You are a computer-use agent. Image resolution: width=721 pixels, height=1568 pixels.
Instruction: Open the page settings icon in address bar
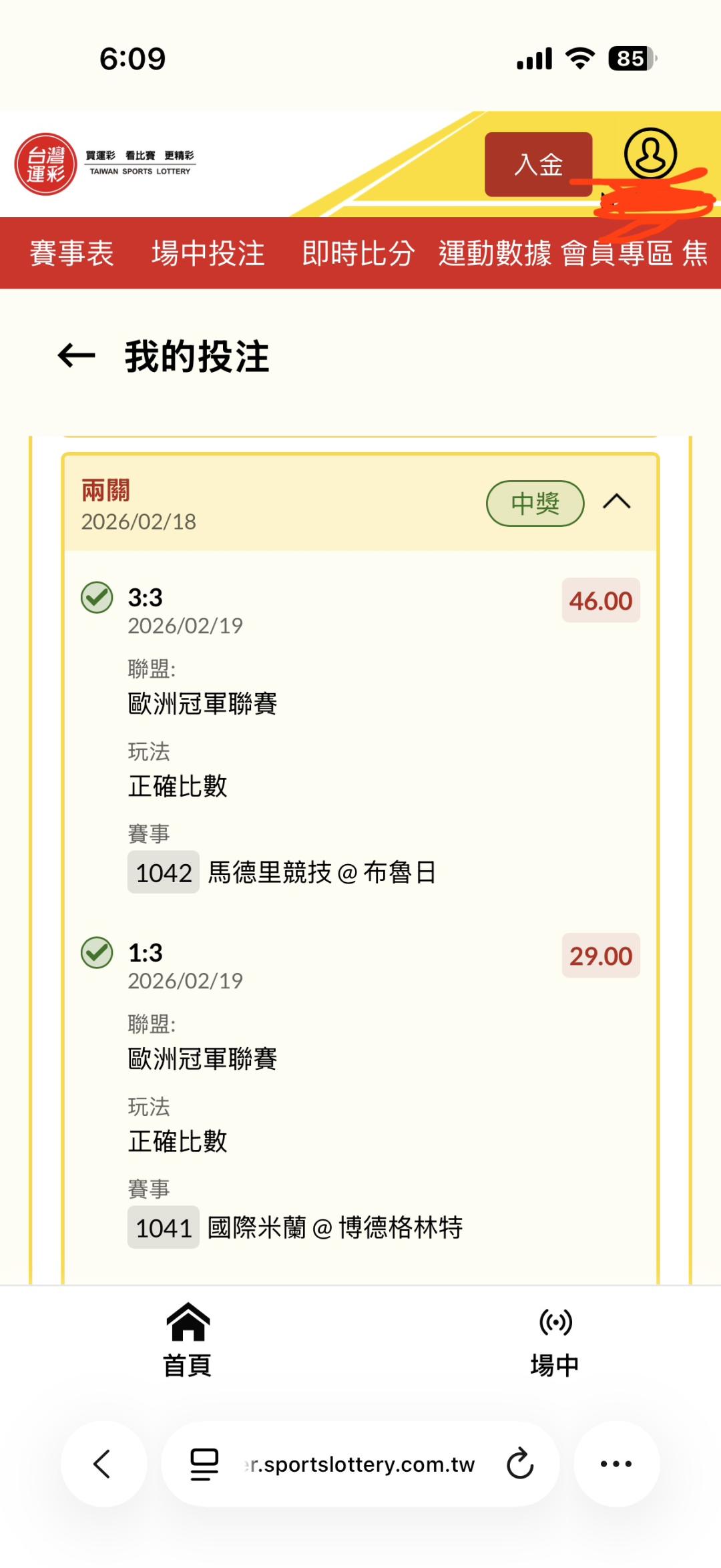(204, 1464)
